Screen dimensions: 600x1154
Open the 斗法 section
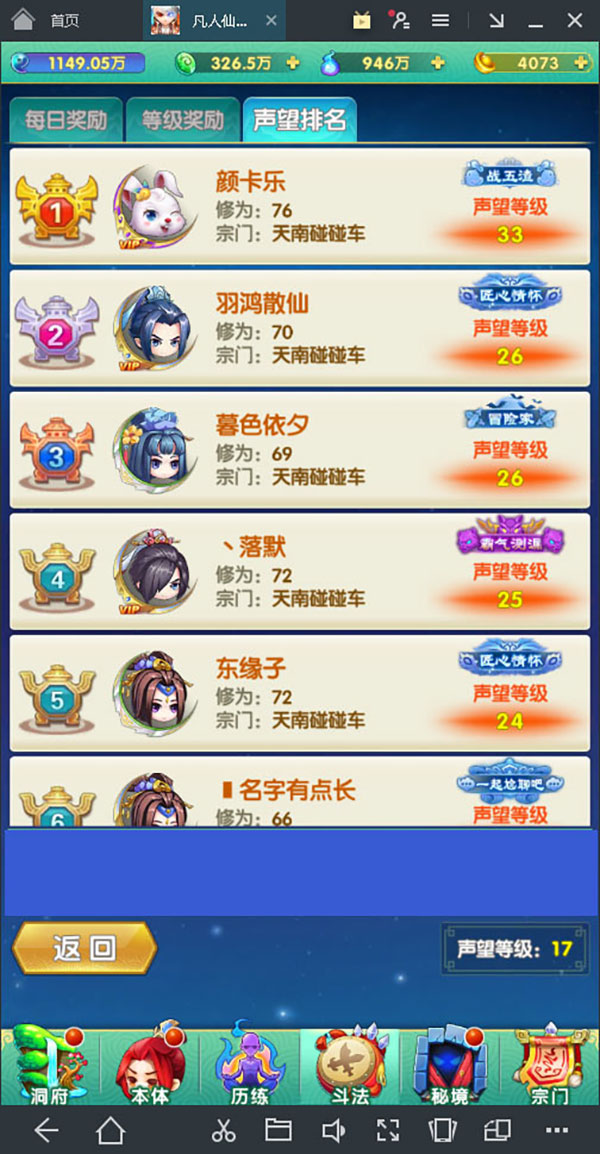click(x=350, y=1066)
